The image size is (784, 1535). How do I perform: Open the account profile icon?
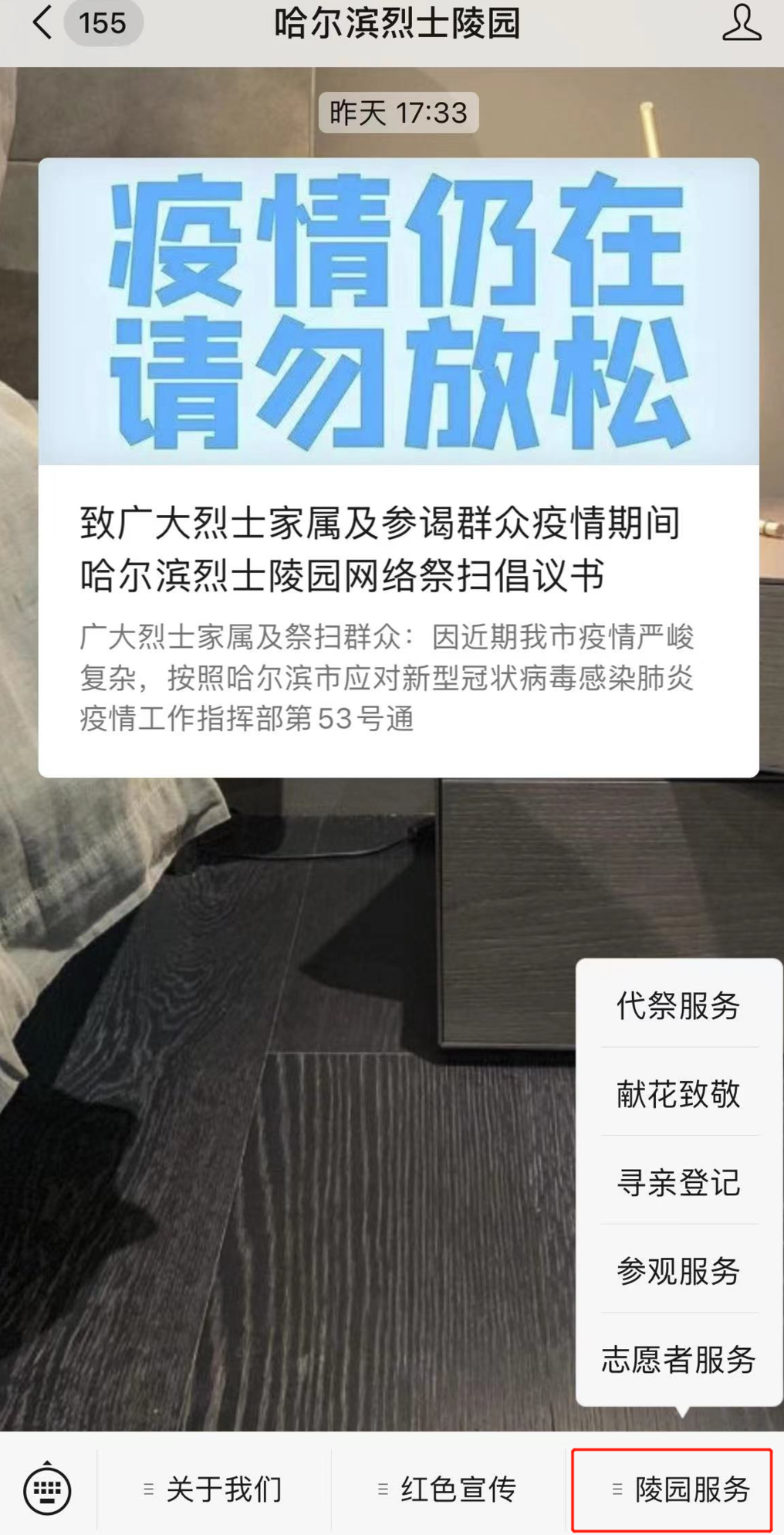point(741,23)
